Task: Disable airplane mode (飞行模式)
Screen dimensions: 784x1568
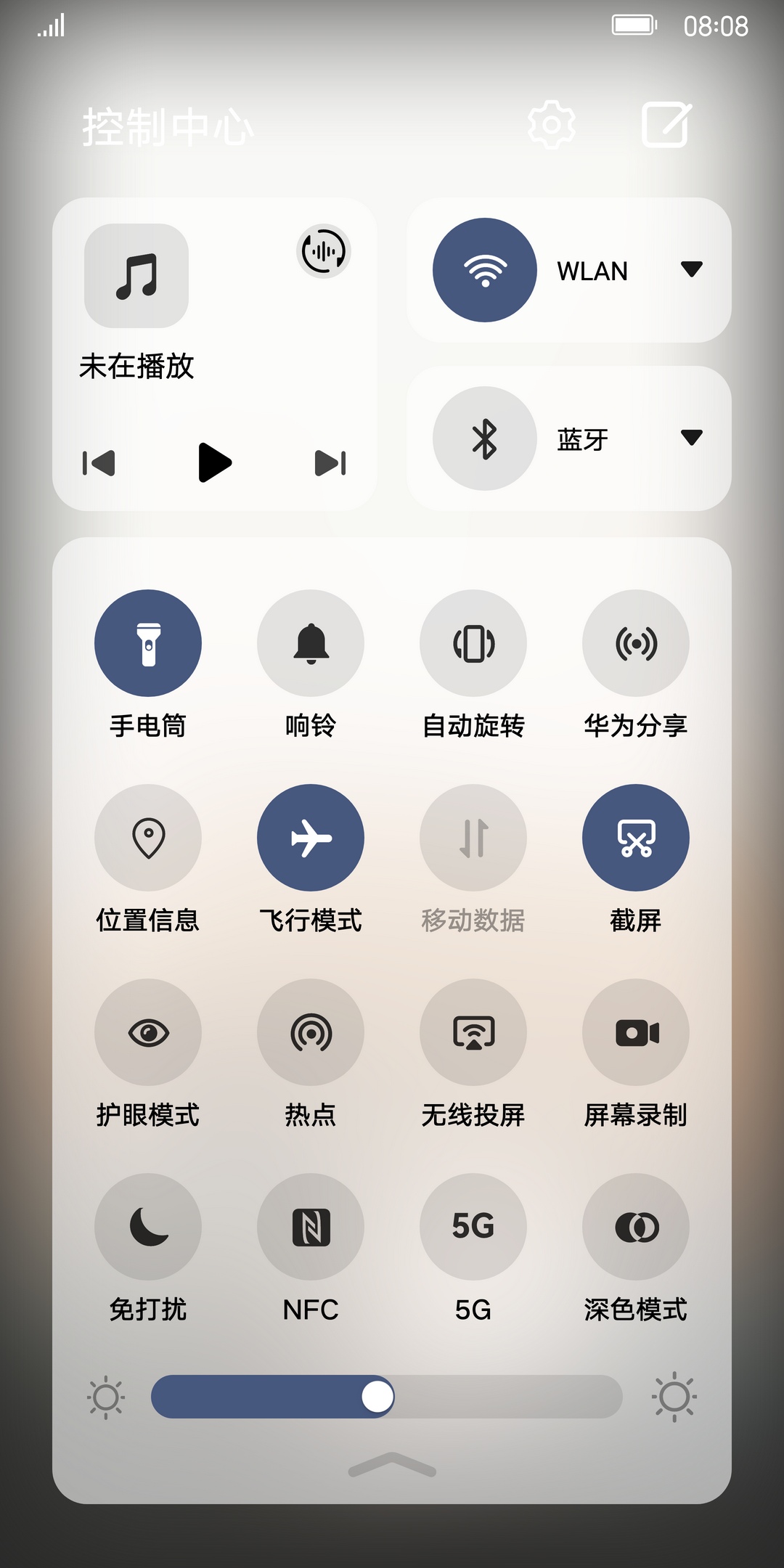Action: click(311, 838)
